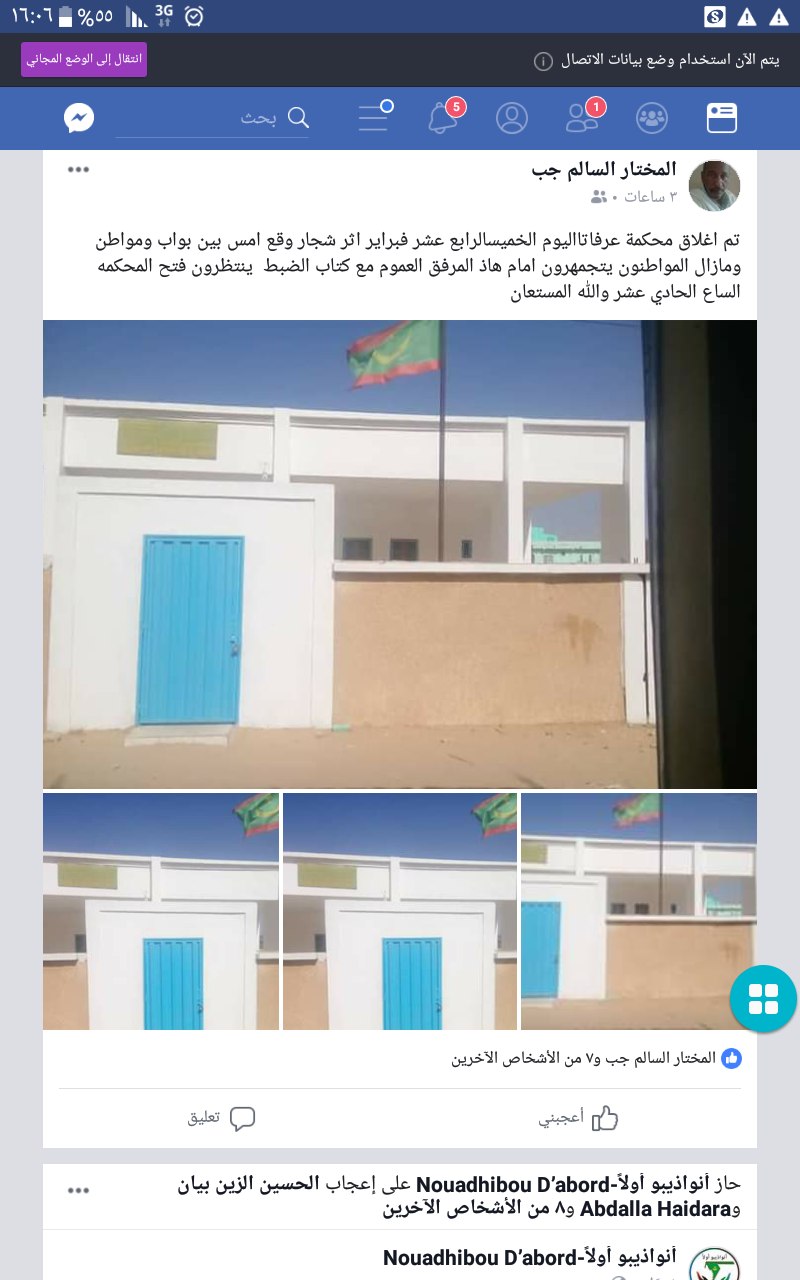This screenshot has width=800, height=1280.
Task: Open options menu of المختار السالم جب's post
Action: tap(79, 169)
